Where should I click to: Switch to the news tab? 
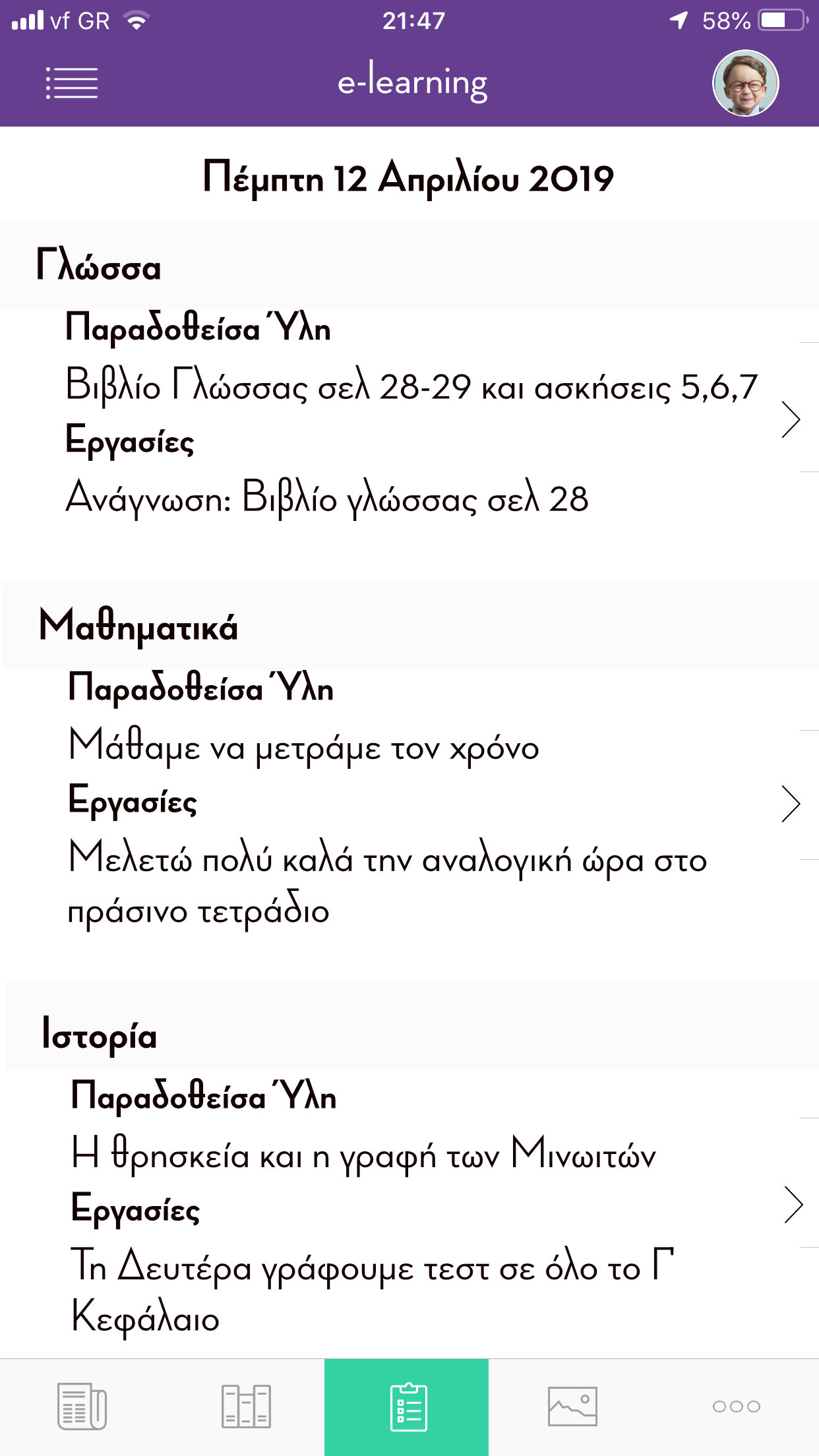[x=82, y=1406]
